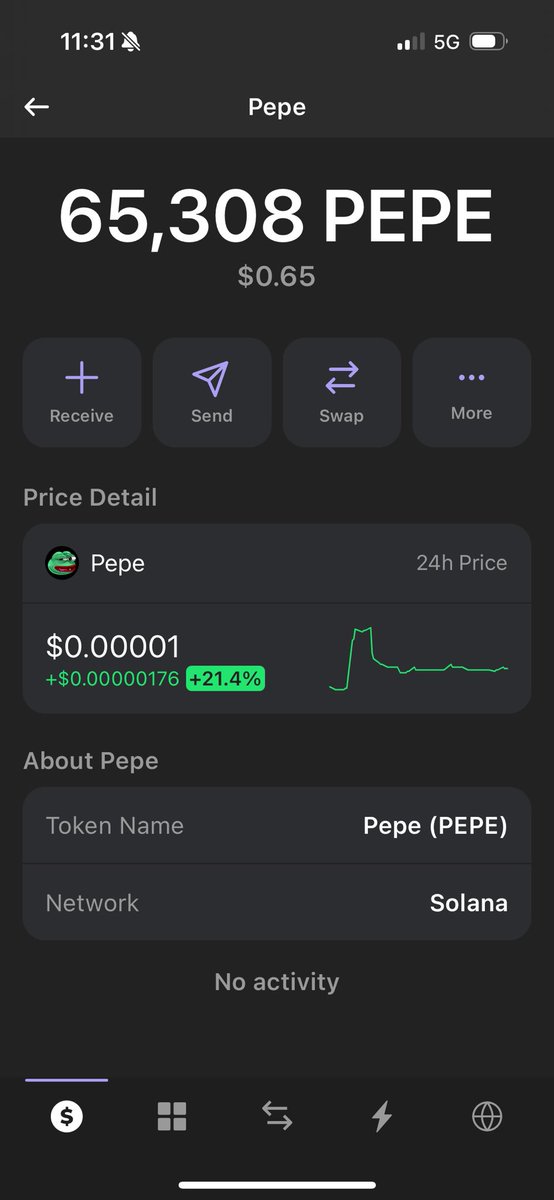The height and width of the screenshot is (1200, 554).
Task: Switch to the wallet dollar tab
Action: click(67, 1116)
